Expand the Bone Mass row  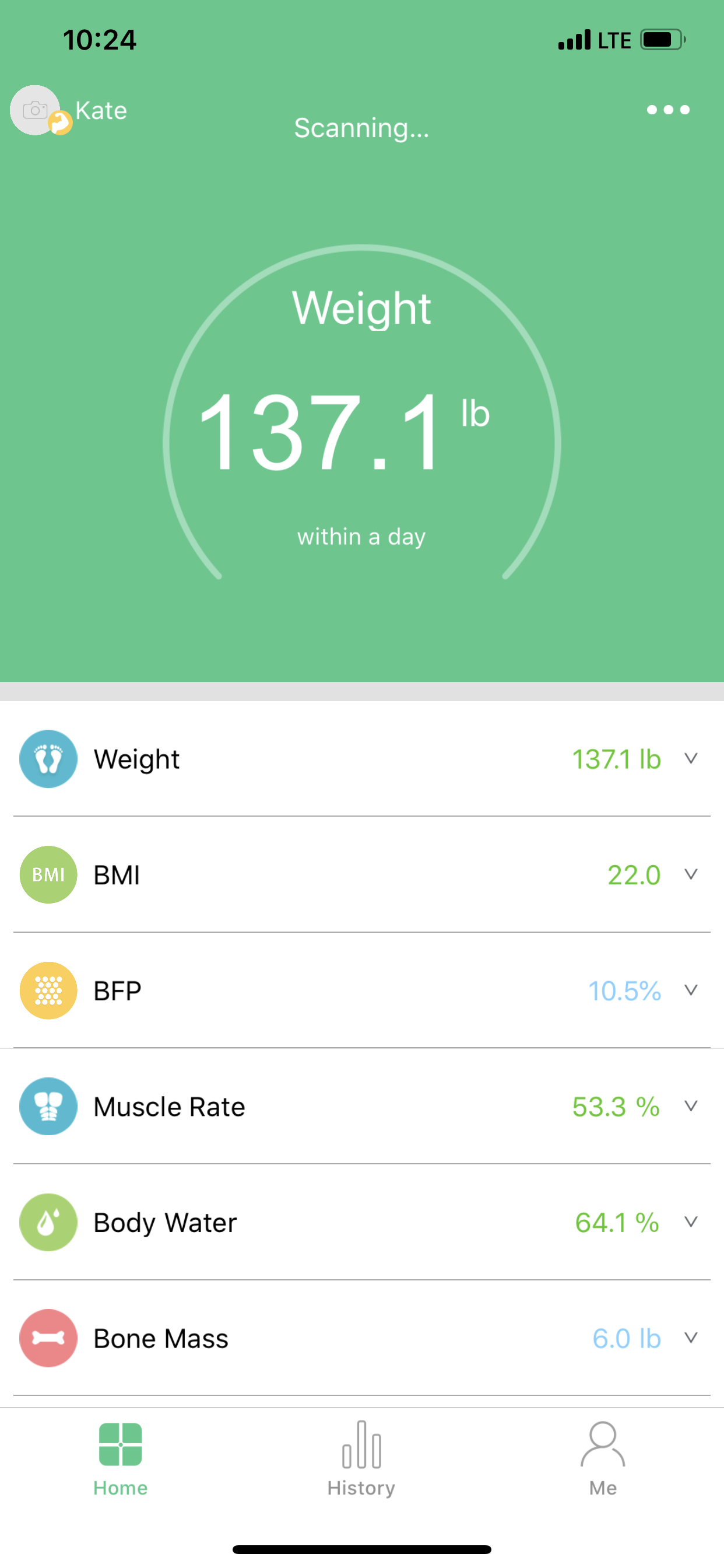pos(690,1338)
